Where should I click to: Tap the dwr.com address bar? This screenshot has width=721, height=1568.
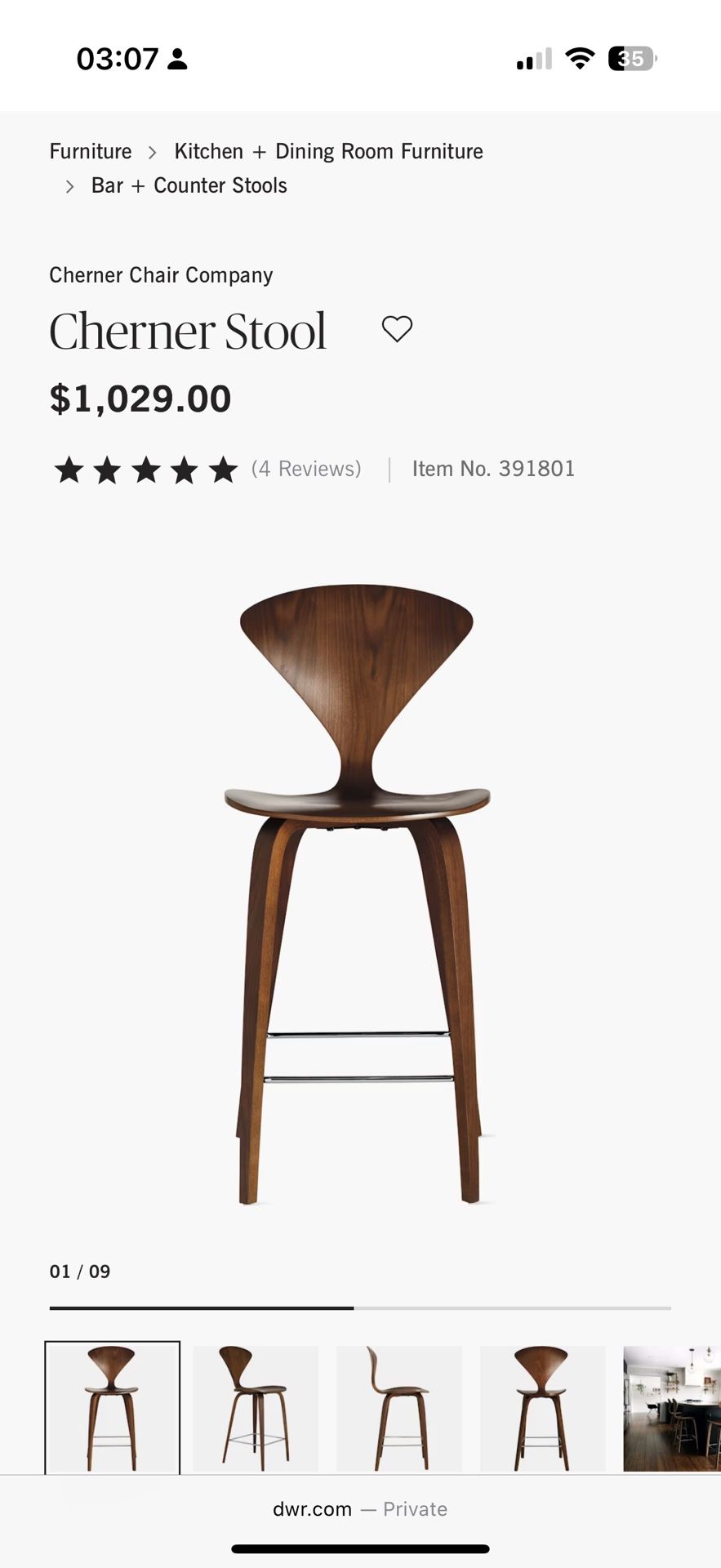(359, 1509)
